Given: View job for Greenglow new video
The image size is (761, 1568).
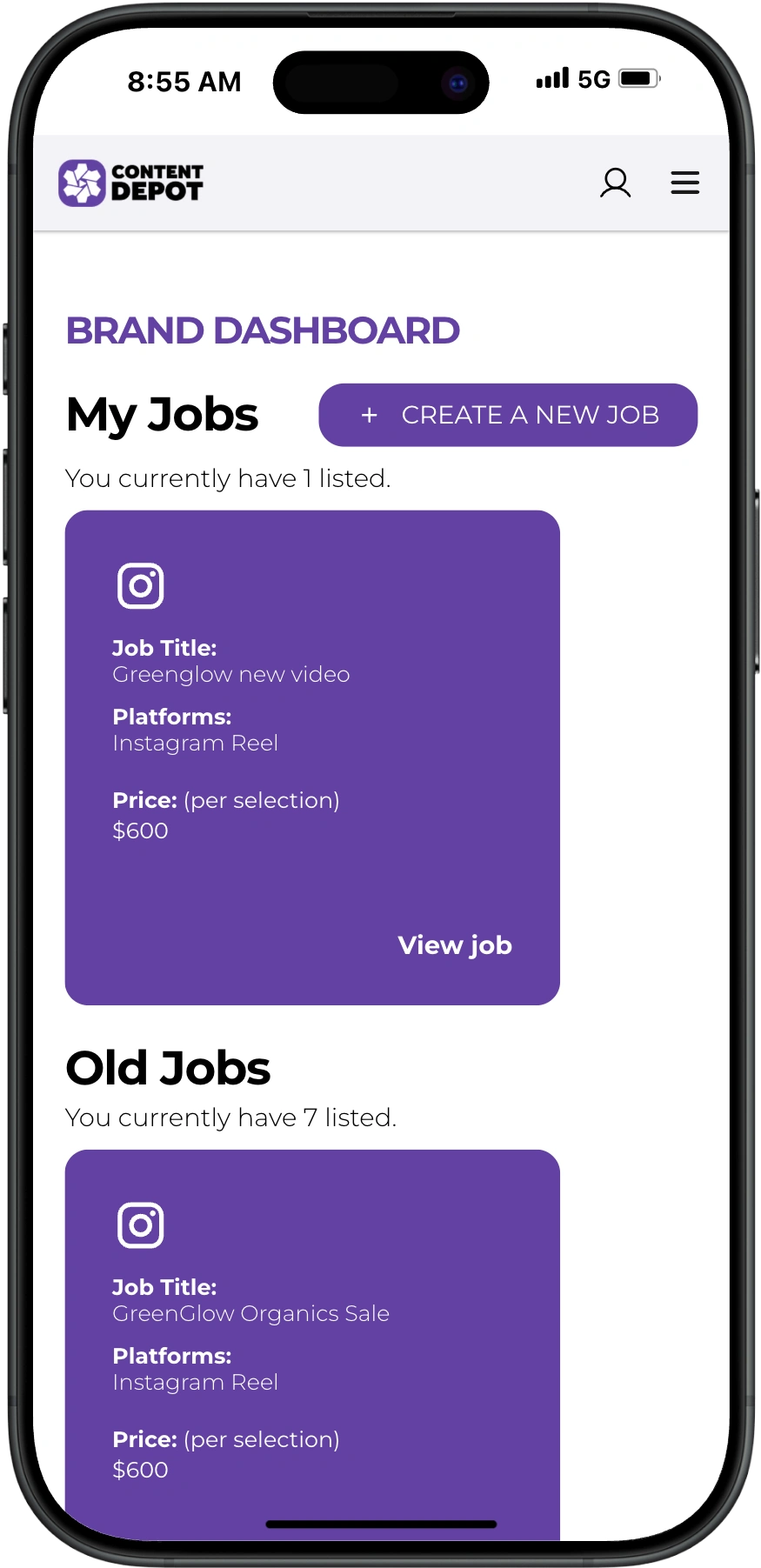Looking at the screenshot, I should tap(454, 945).
